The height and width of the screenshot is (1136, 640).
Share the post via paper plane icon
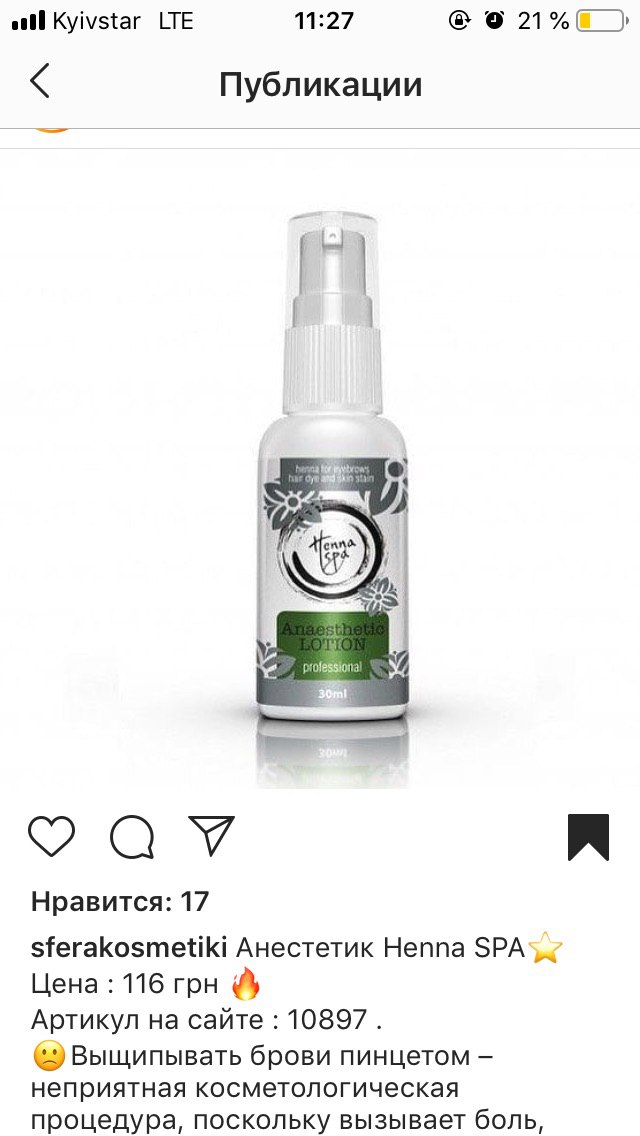pos(212,836)
